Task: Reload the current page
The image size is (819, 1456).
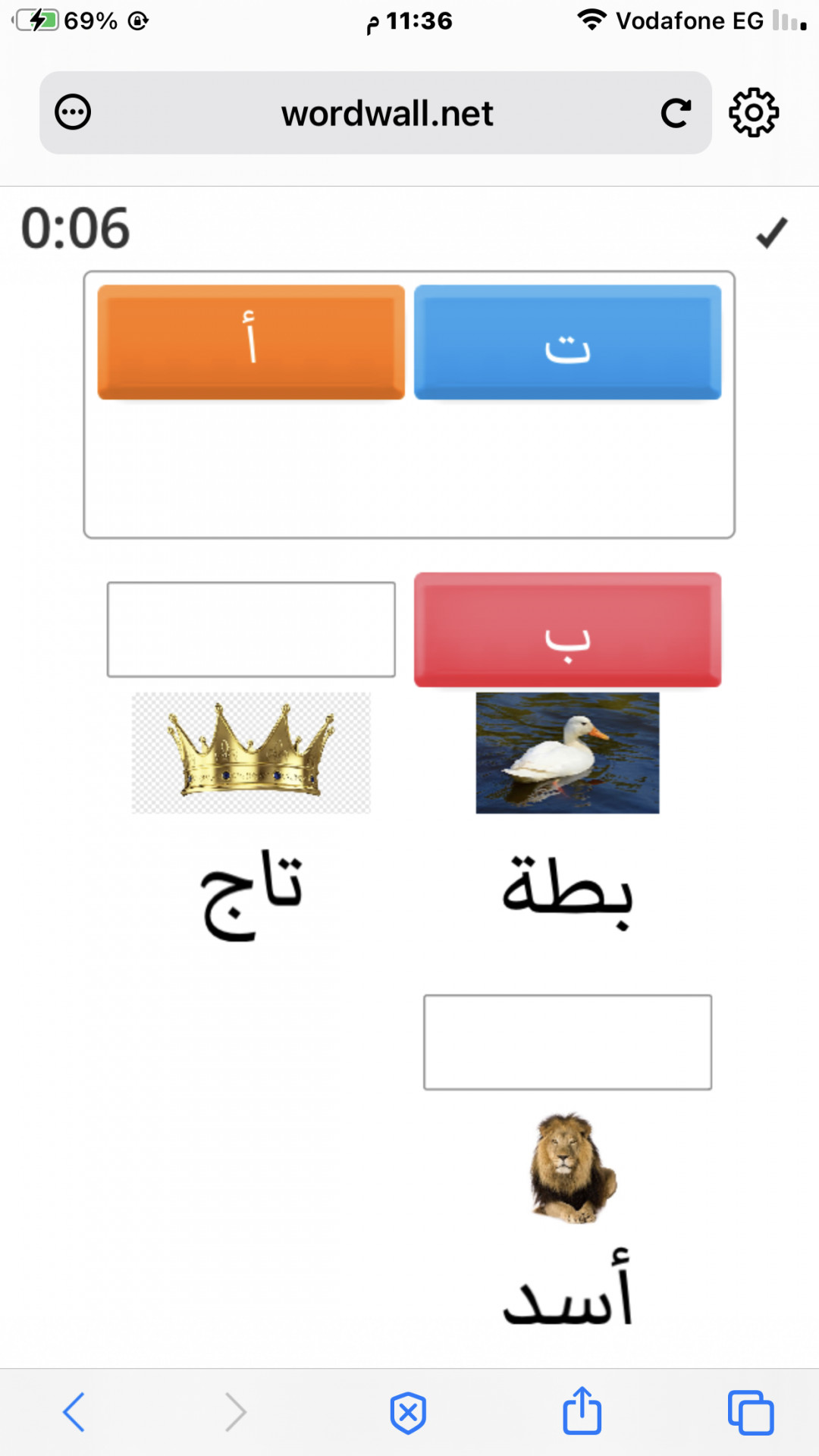Action: [x=675, y=113]
